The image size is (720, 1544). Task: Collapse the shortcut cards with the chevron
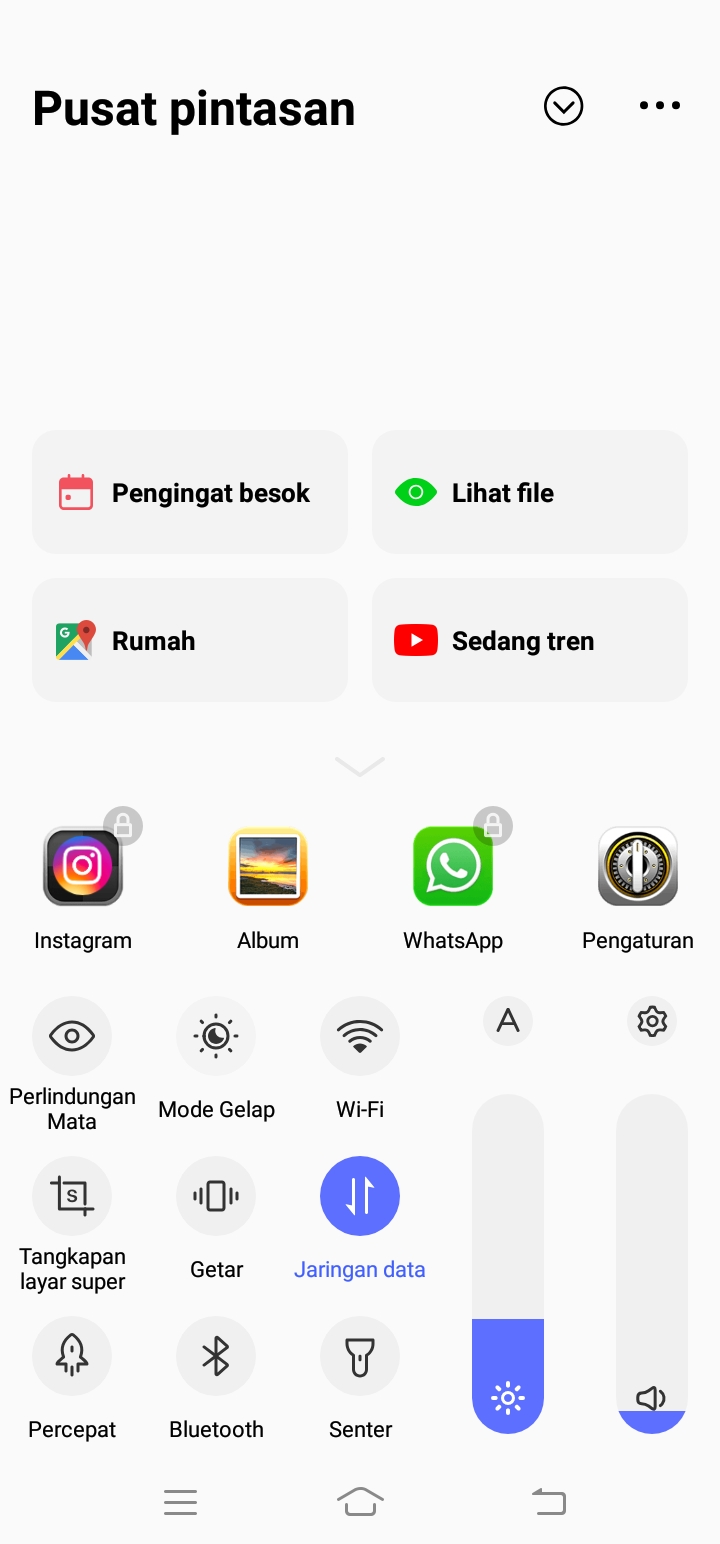pyautogui.click(x=360, y=767)
